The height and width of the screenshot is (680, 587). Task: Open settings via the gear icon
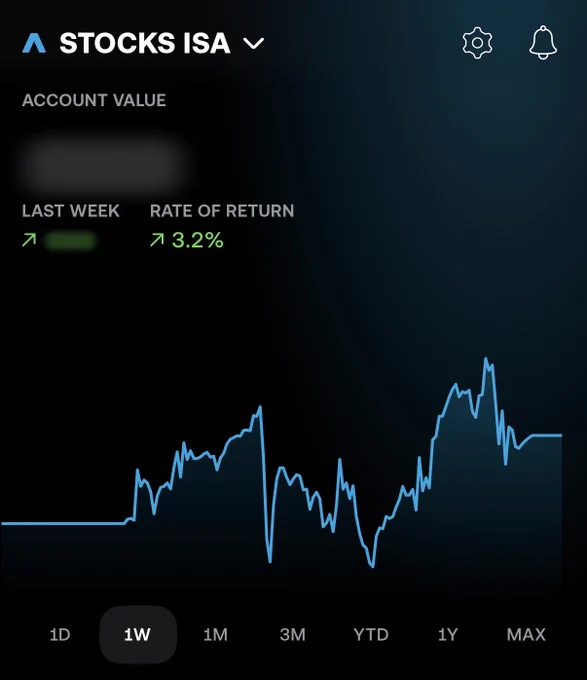point(477,43)
